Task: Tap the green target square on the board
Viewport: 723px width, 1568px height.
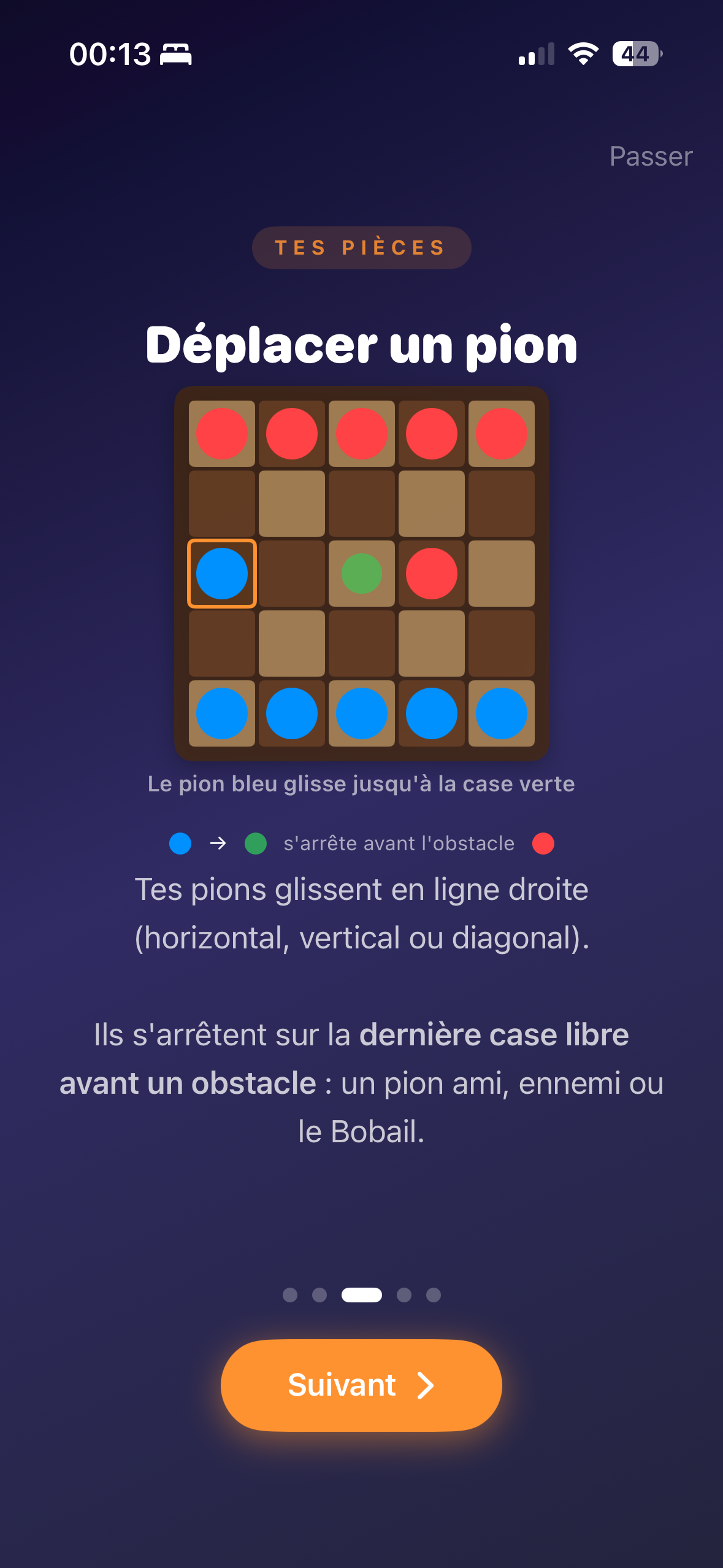Action: 362,574
